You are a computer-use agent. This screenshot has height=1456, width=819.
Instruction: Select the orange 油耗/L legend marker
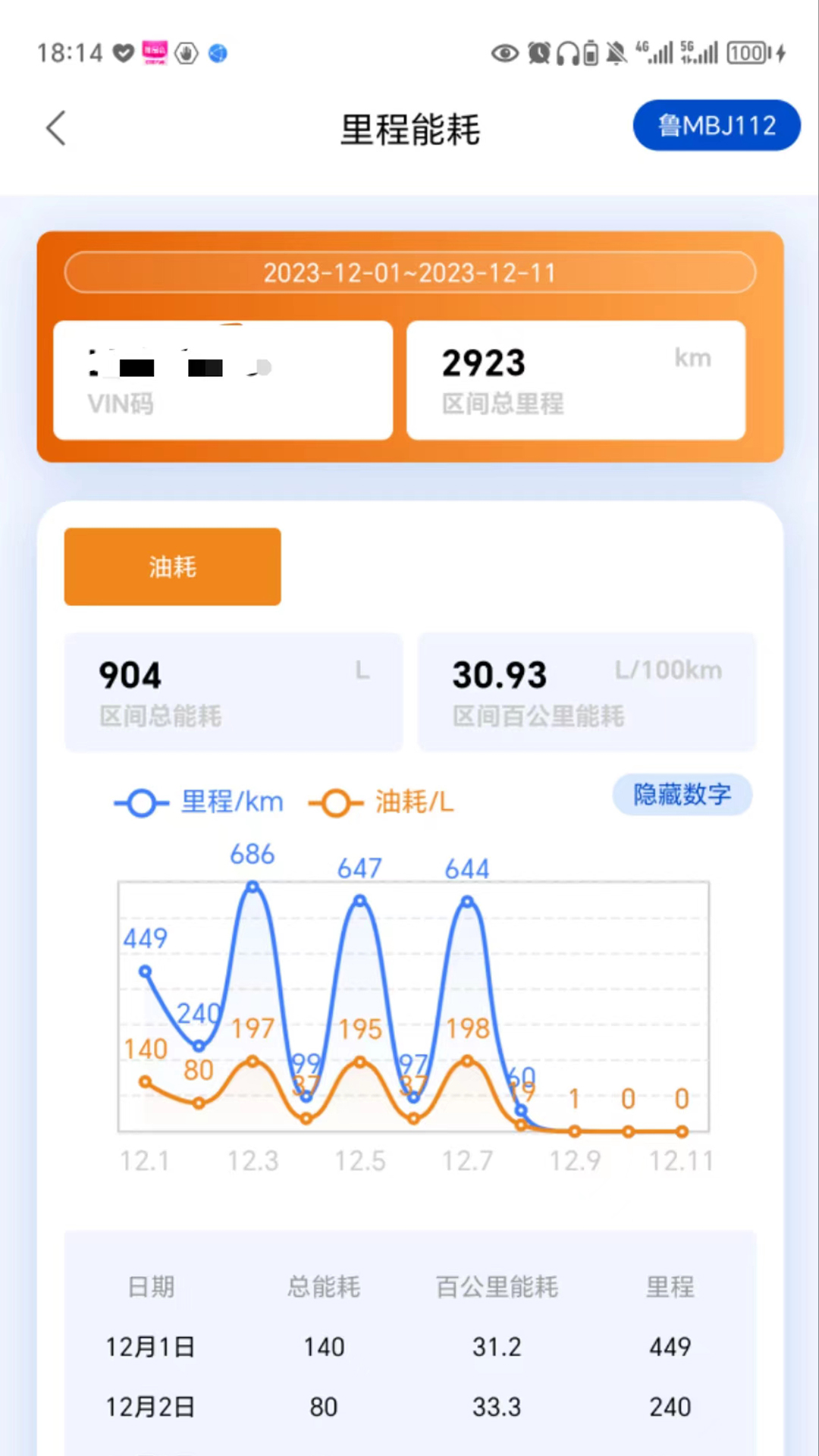coord(335,802)
